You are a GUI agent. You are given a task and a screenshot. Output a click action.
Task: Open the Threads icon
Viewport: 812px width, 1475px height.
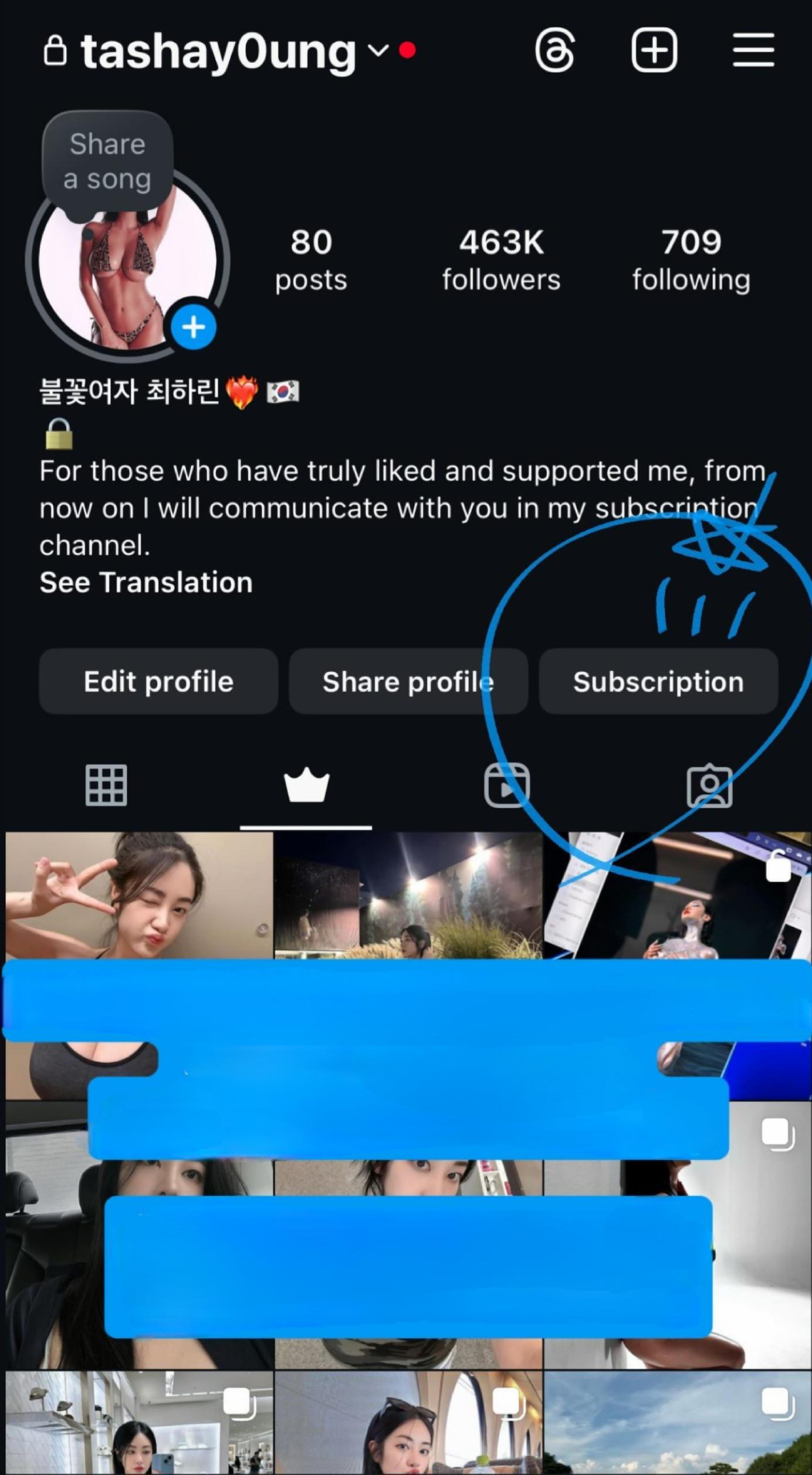coord(554,50)
